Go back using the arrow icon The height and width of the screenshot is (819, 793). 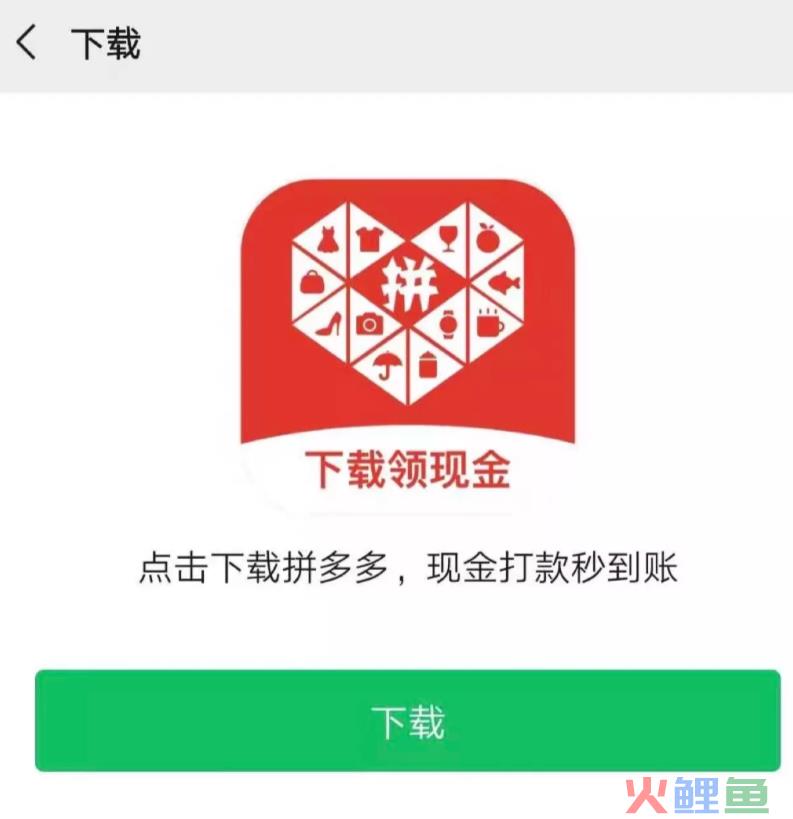(x=27, y=43)
